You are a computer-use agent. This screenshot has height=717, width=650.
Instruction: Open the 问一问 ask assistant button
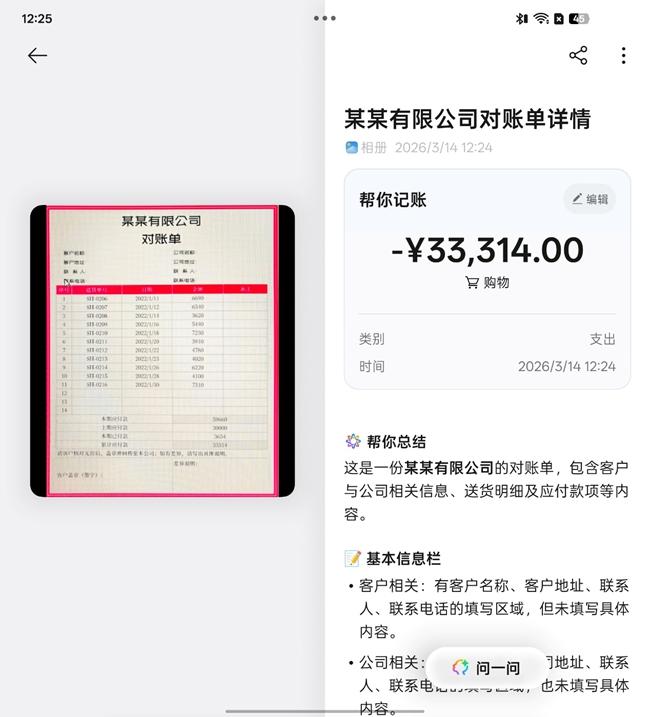(x=487, y=668)
